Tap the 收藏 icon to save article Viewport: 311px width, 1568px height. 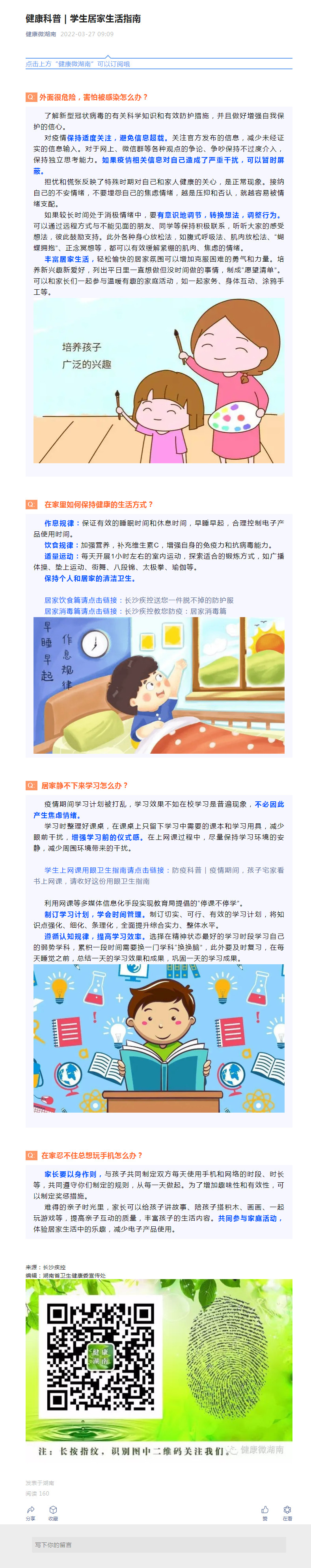53,1511
